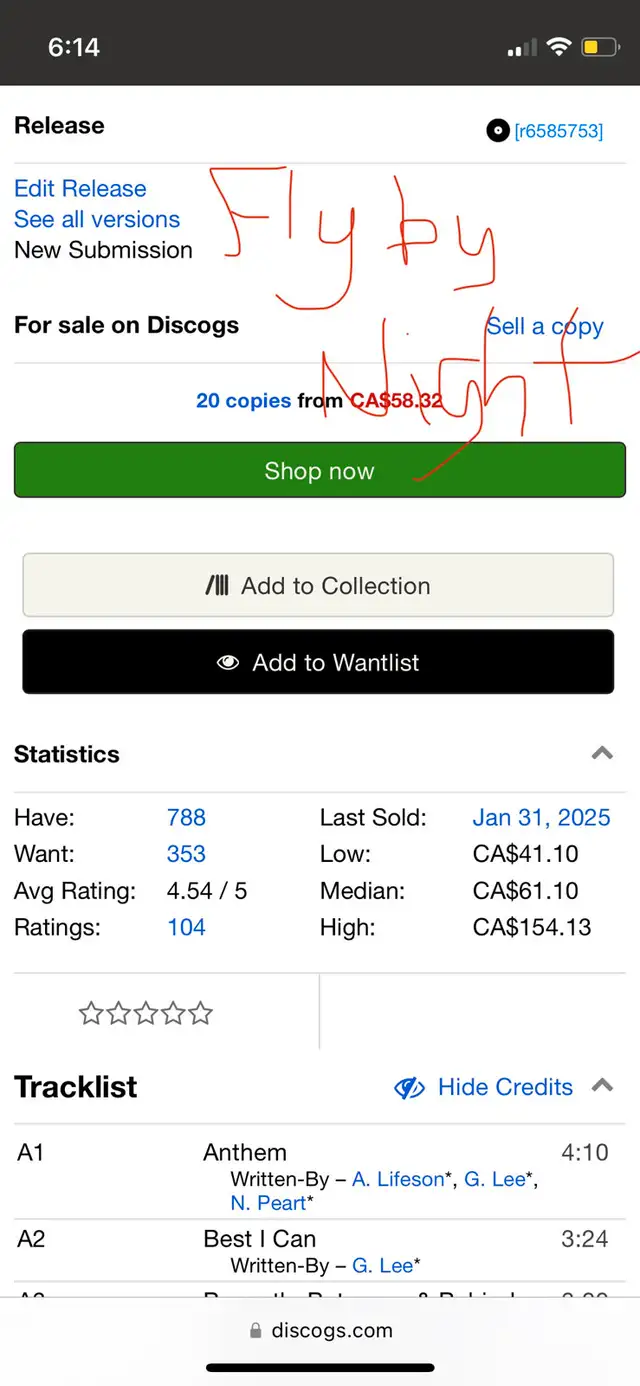
Task: Open the Edit Release link
Action: (80, 189)
